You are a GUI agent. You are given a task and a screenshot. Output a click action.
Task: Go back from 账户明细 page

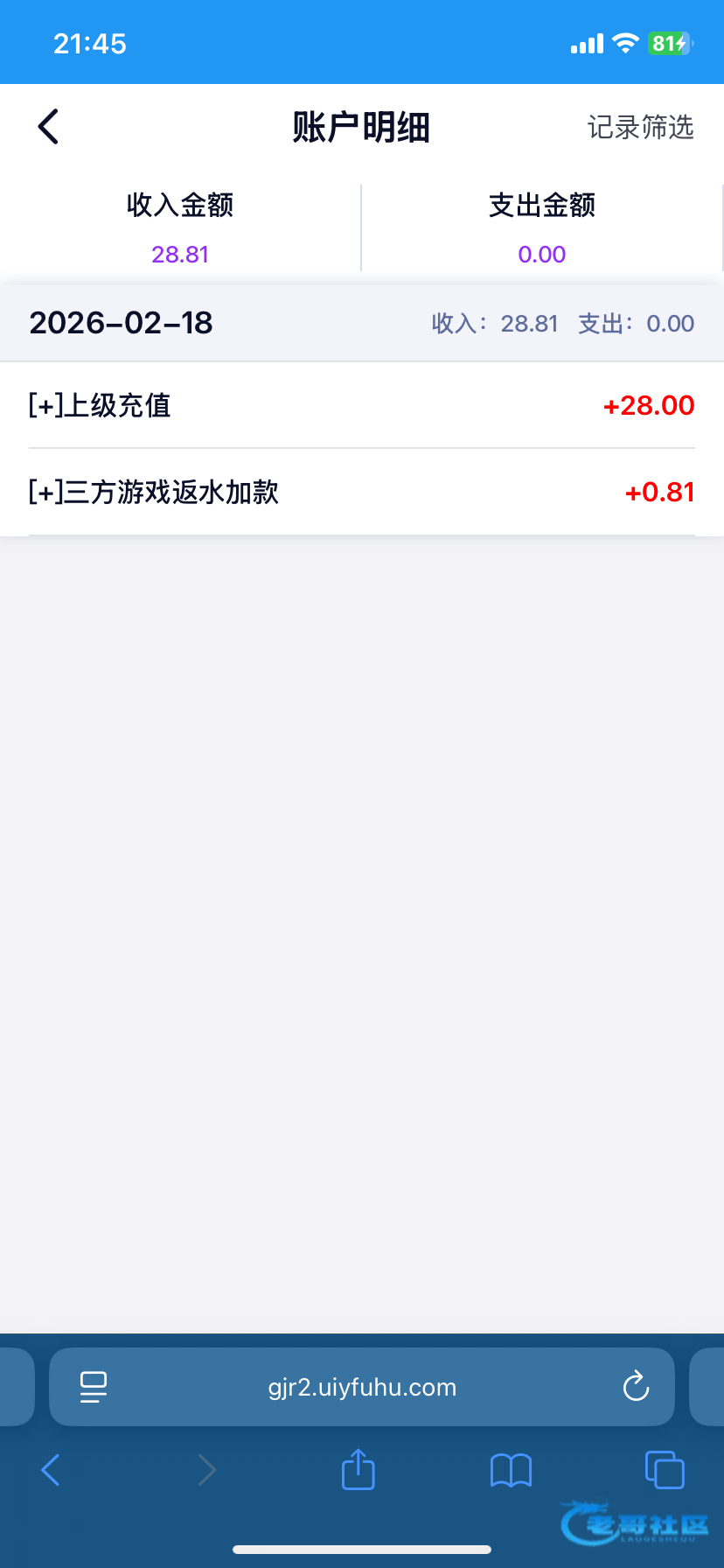49,127
